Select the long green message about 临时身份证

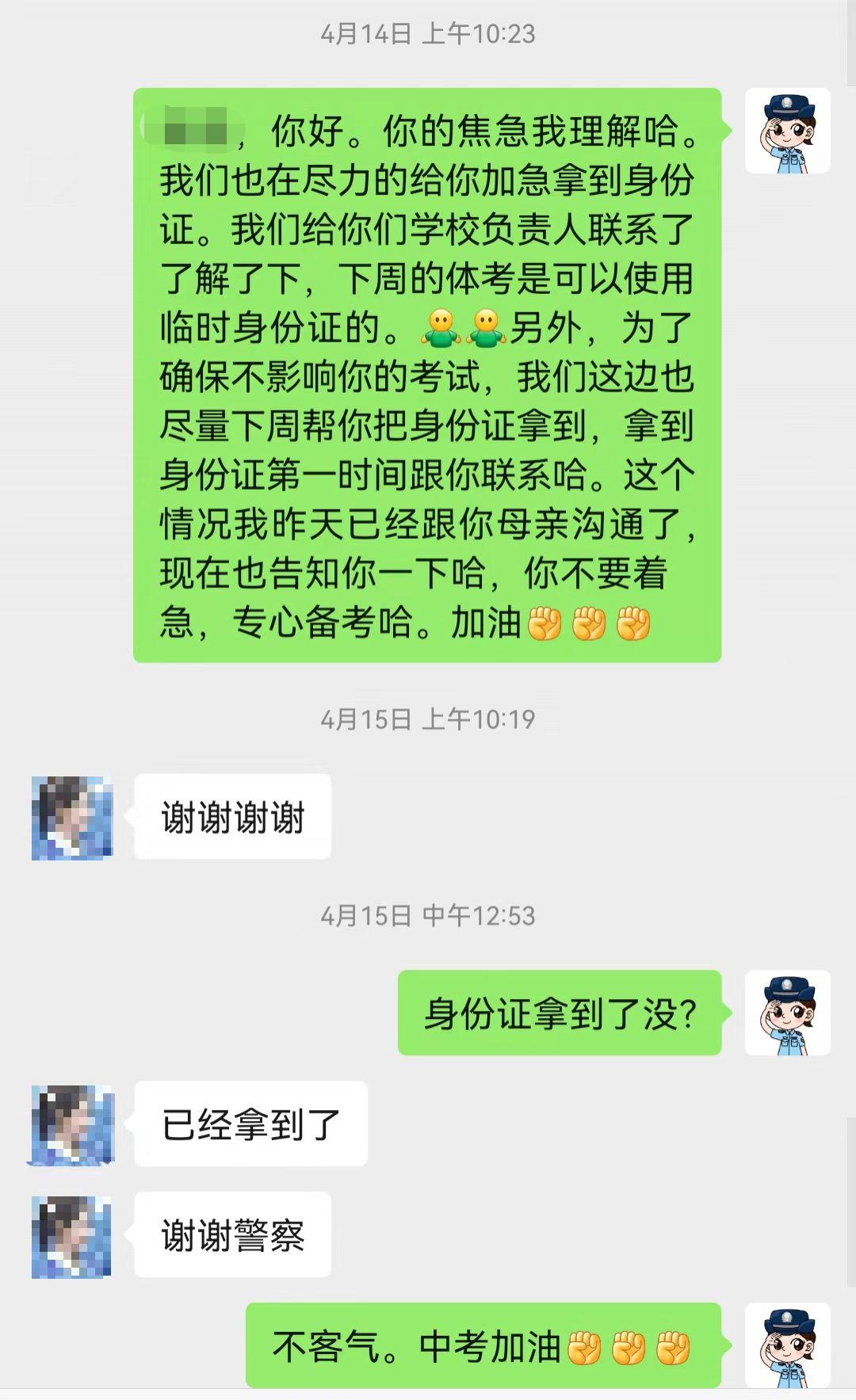[x=428, y=372]
